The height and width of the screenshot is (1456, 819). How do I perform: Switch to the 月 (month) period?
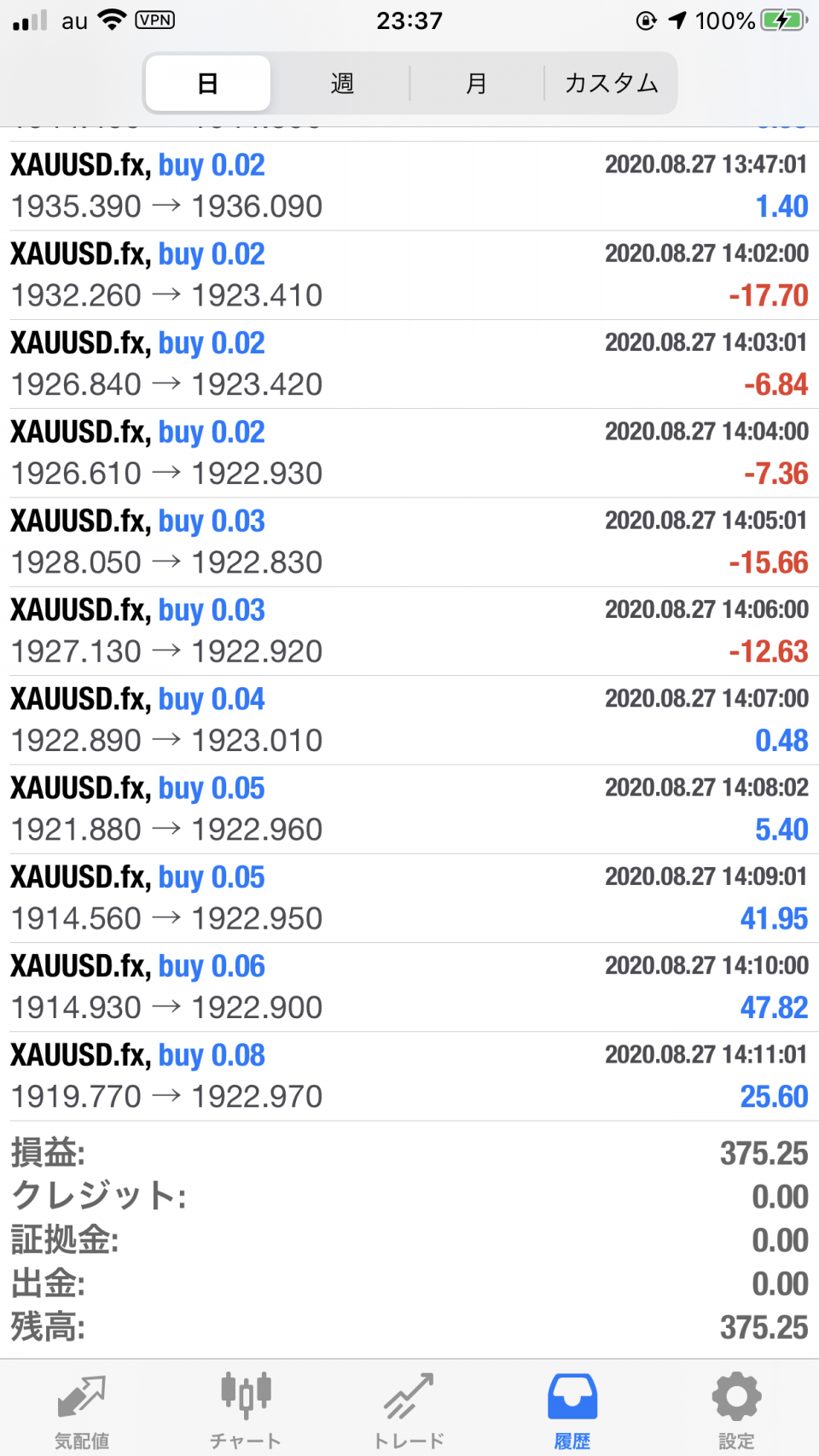pyautogui.click(x=476, y=84)
